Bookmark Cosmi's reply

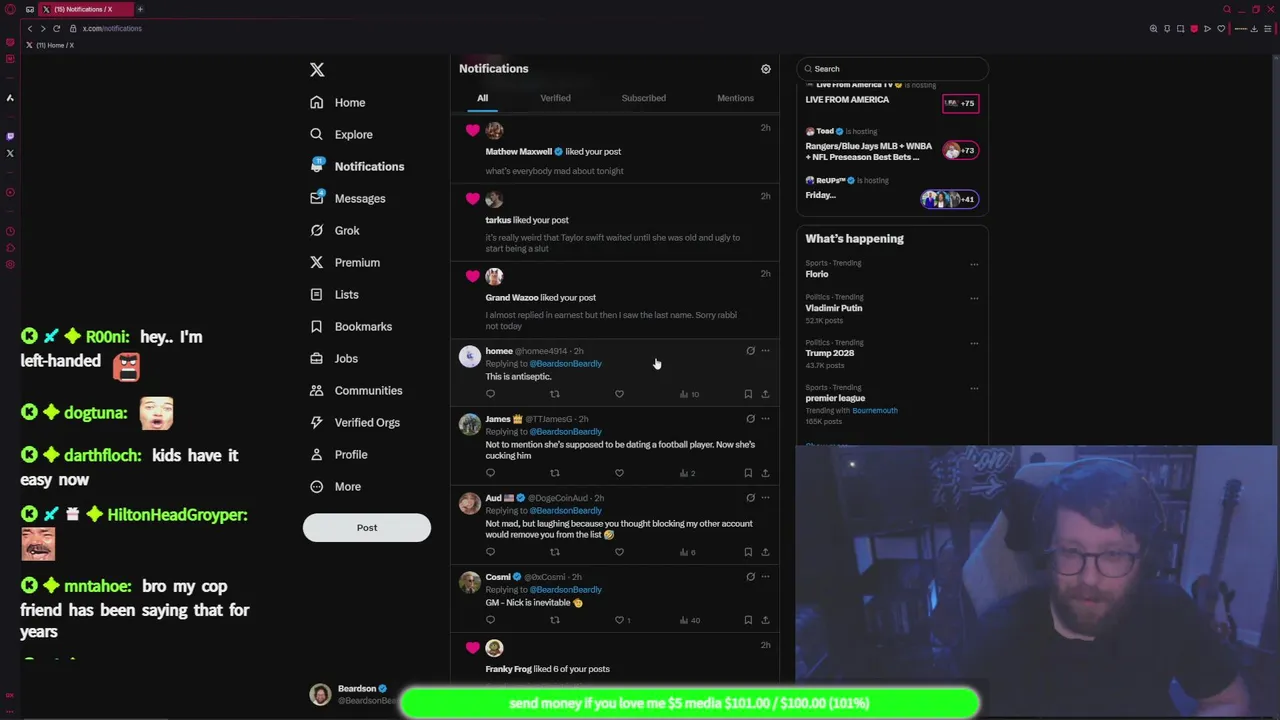coord(748,620)
